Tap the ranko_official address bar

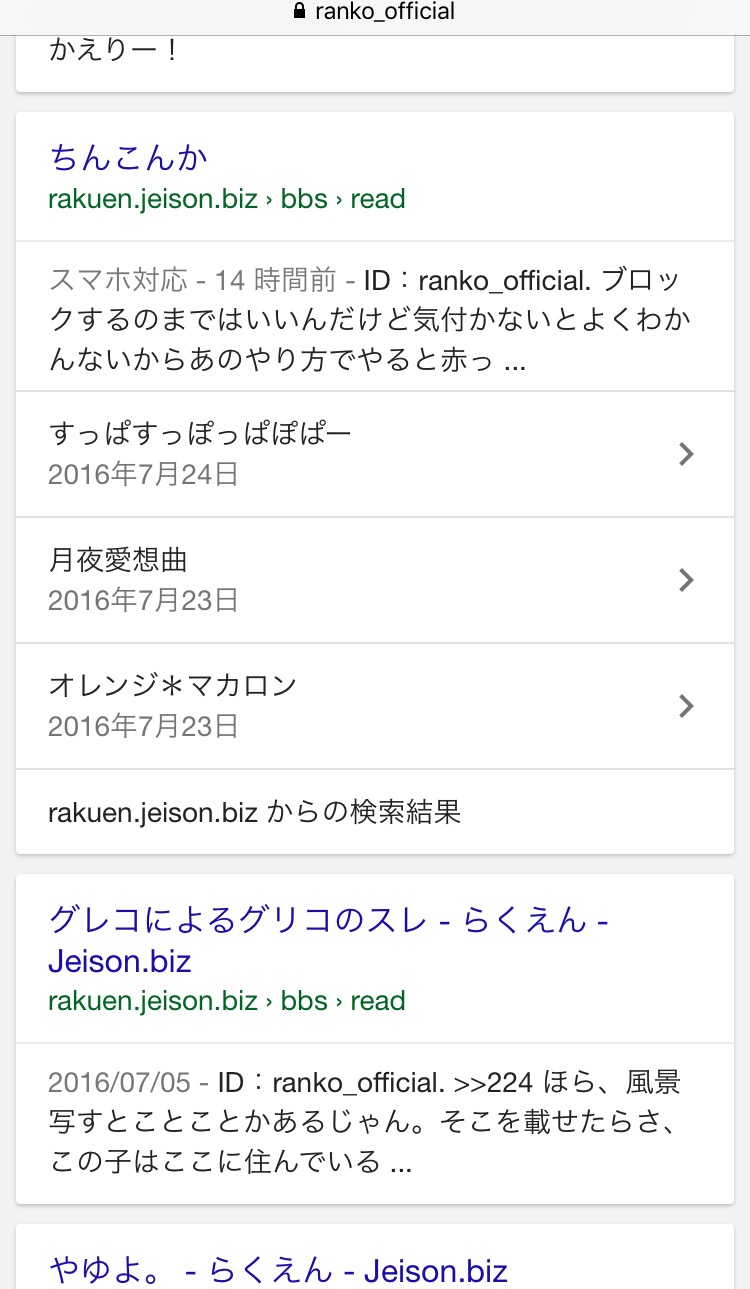click(374, 13)
